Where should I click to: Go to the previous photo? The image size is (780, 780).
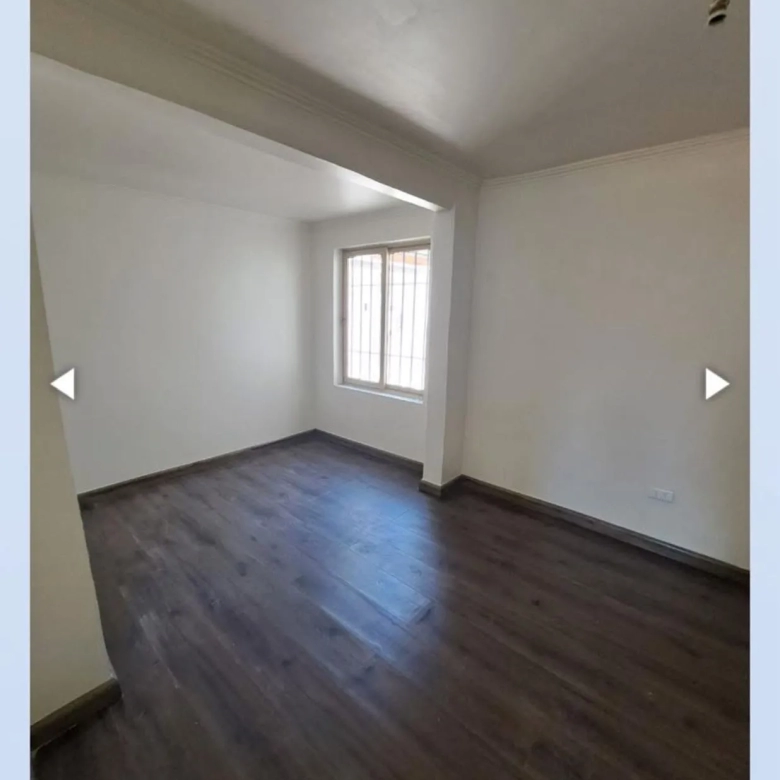63,383
